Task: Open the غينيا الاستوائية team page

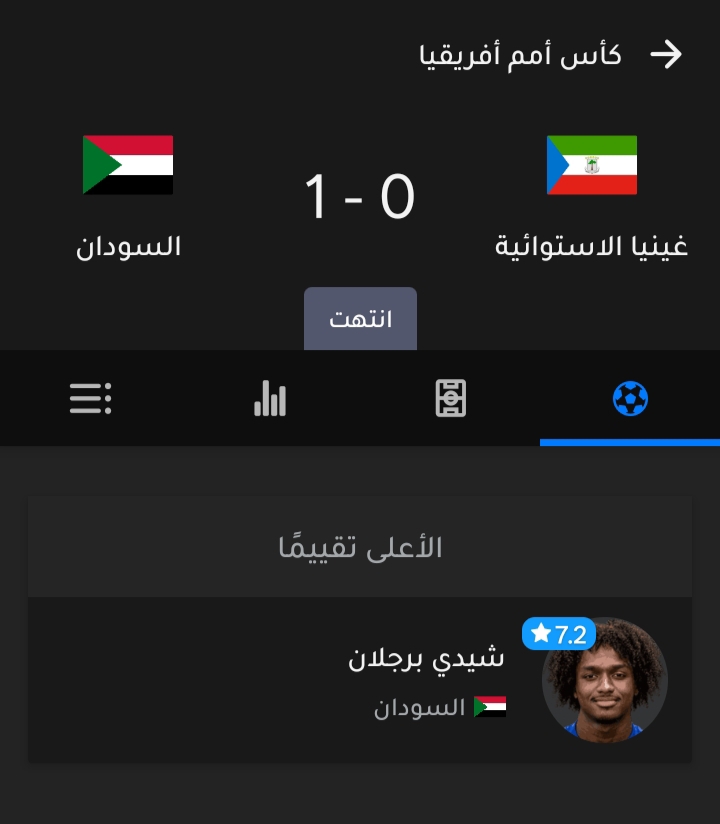Action: coord(592,196)
